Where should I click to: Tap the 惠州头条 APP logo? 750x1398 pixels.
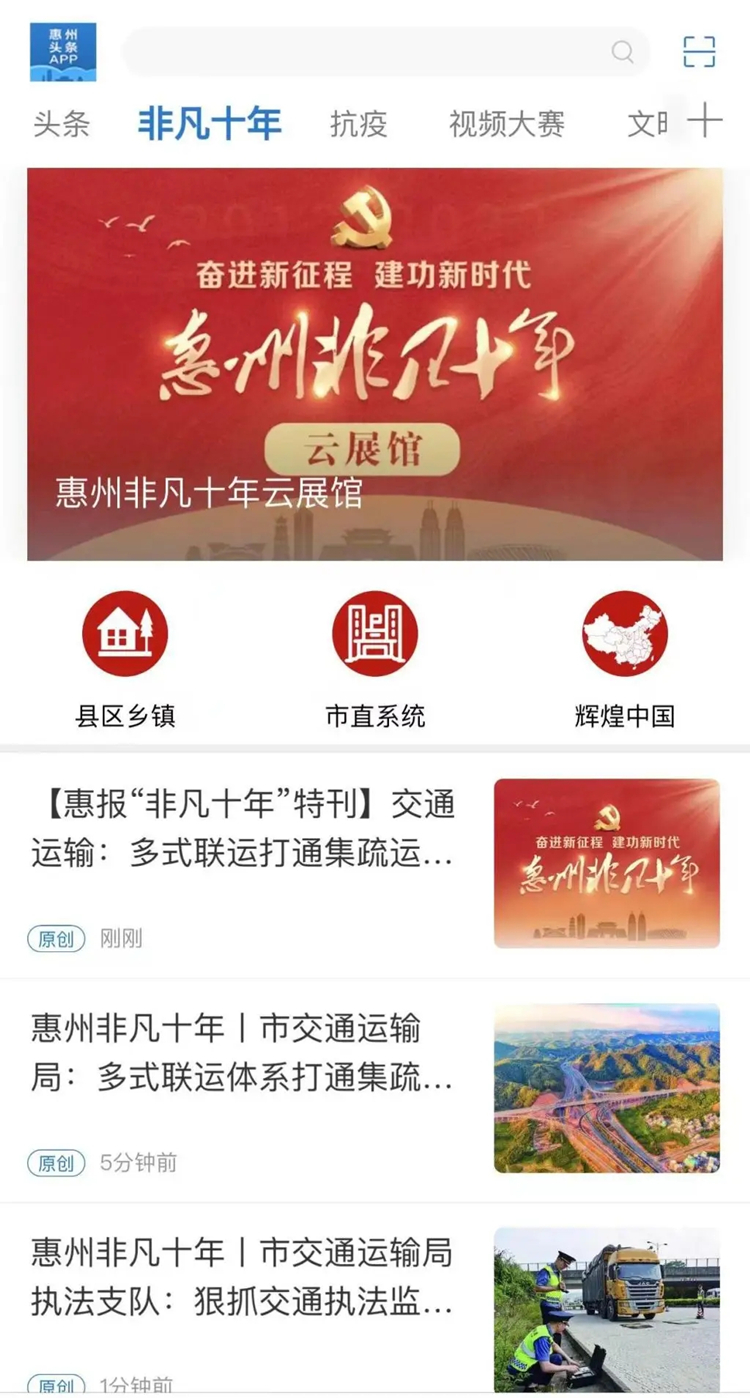tap(63, 52)
